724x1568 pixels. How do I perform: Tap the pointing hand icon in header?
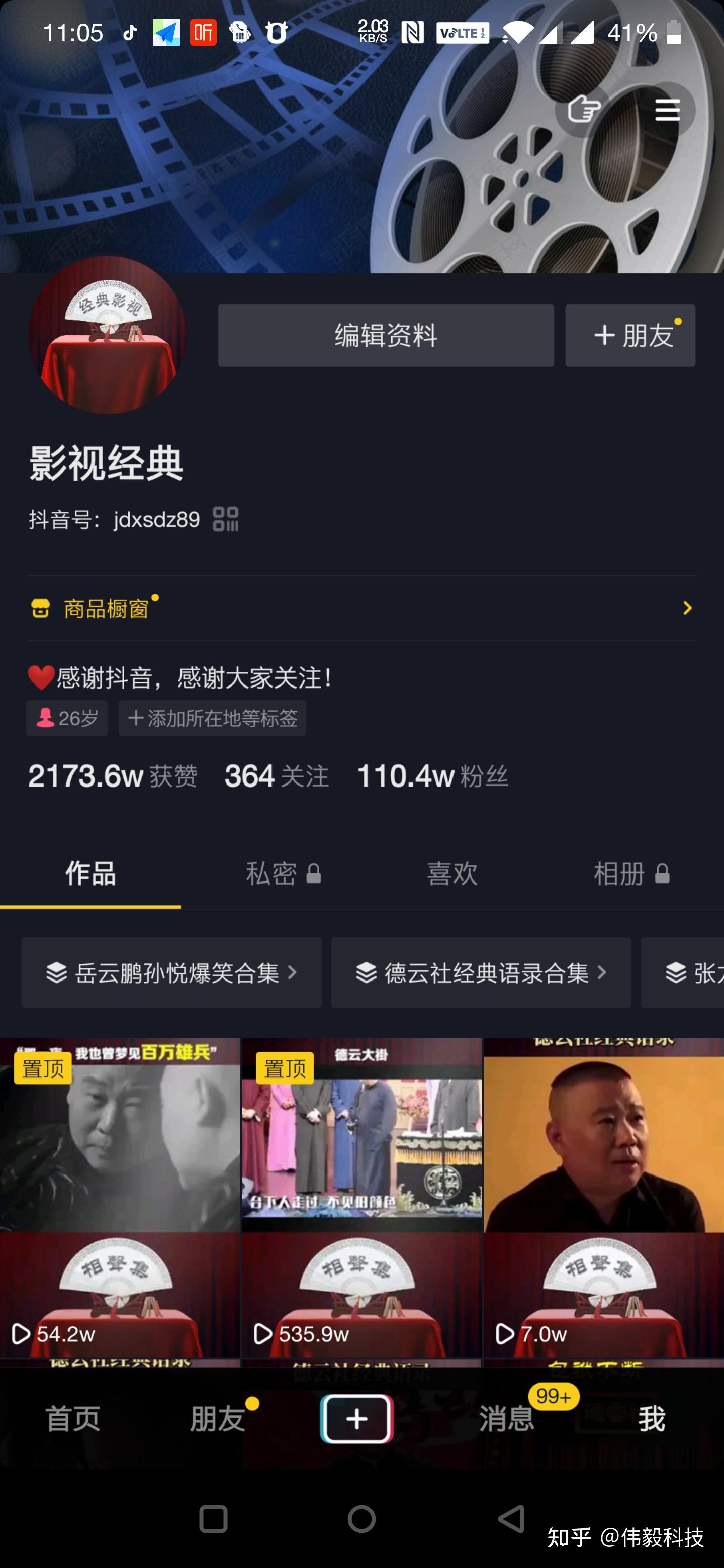(x=583, y=110)
